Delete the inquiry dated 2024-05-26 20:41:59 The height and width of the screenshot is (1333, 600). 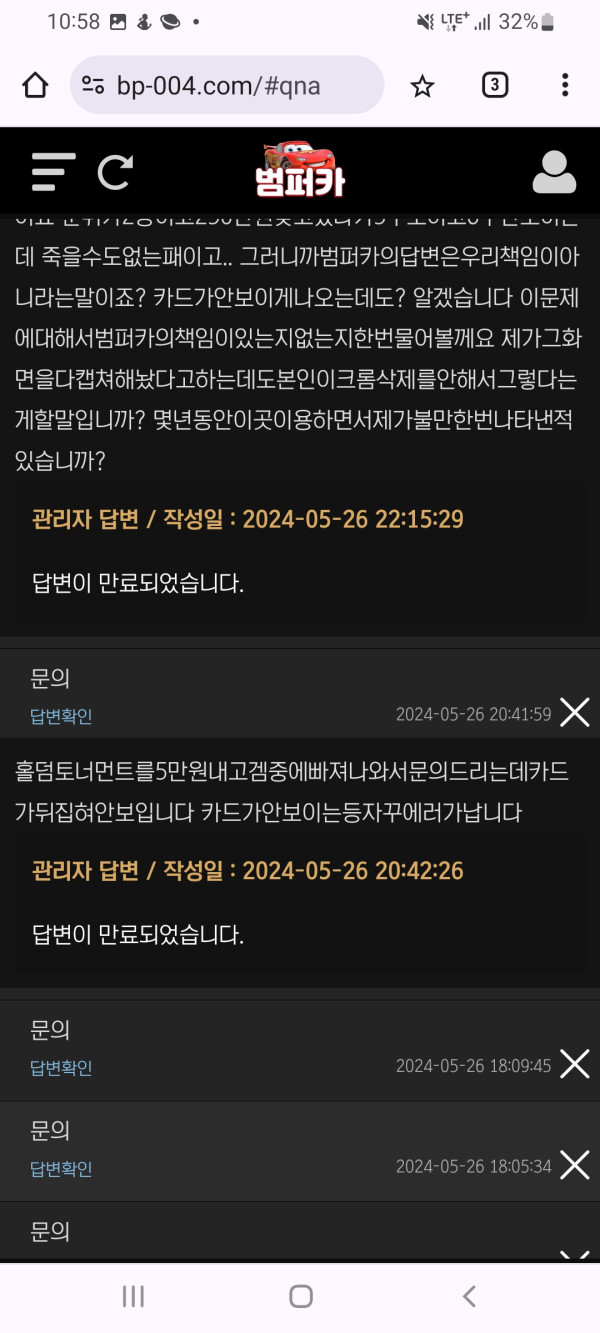point(575,712)
